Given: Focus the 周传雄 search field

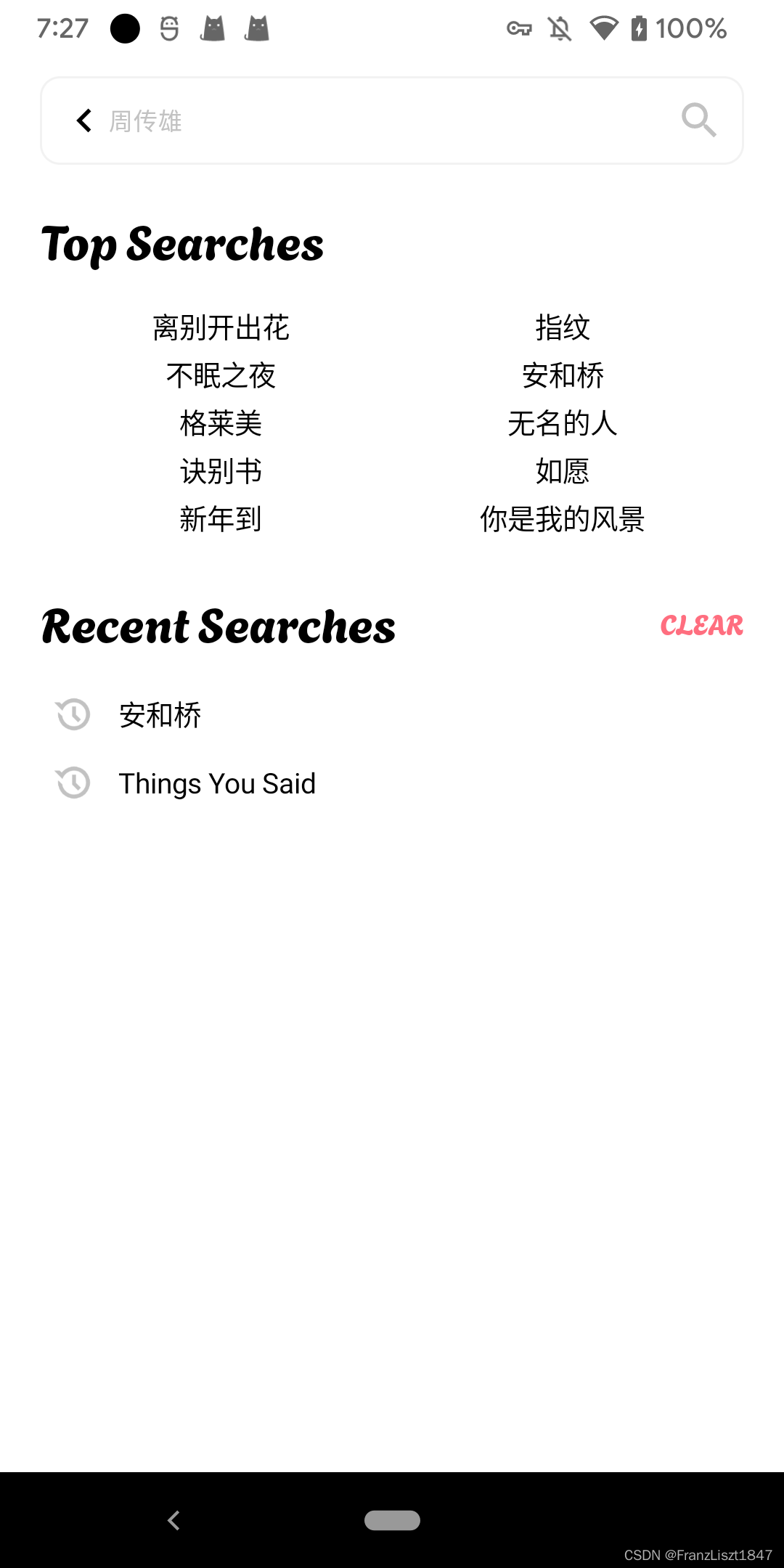Looking at the screenshot, I should (385, 121).
